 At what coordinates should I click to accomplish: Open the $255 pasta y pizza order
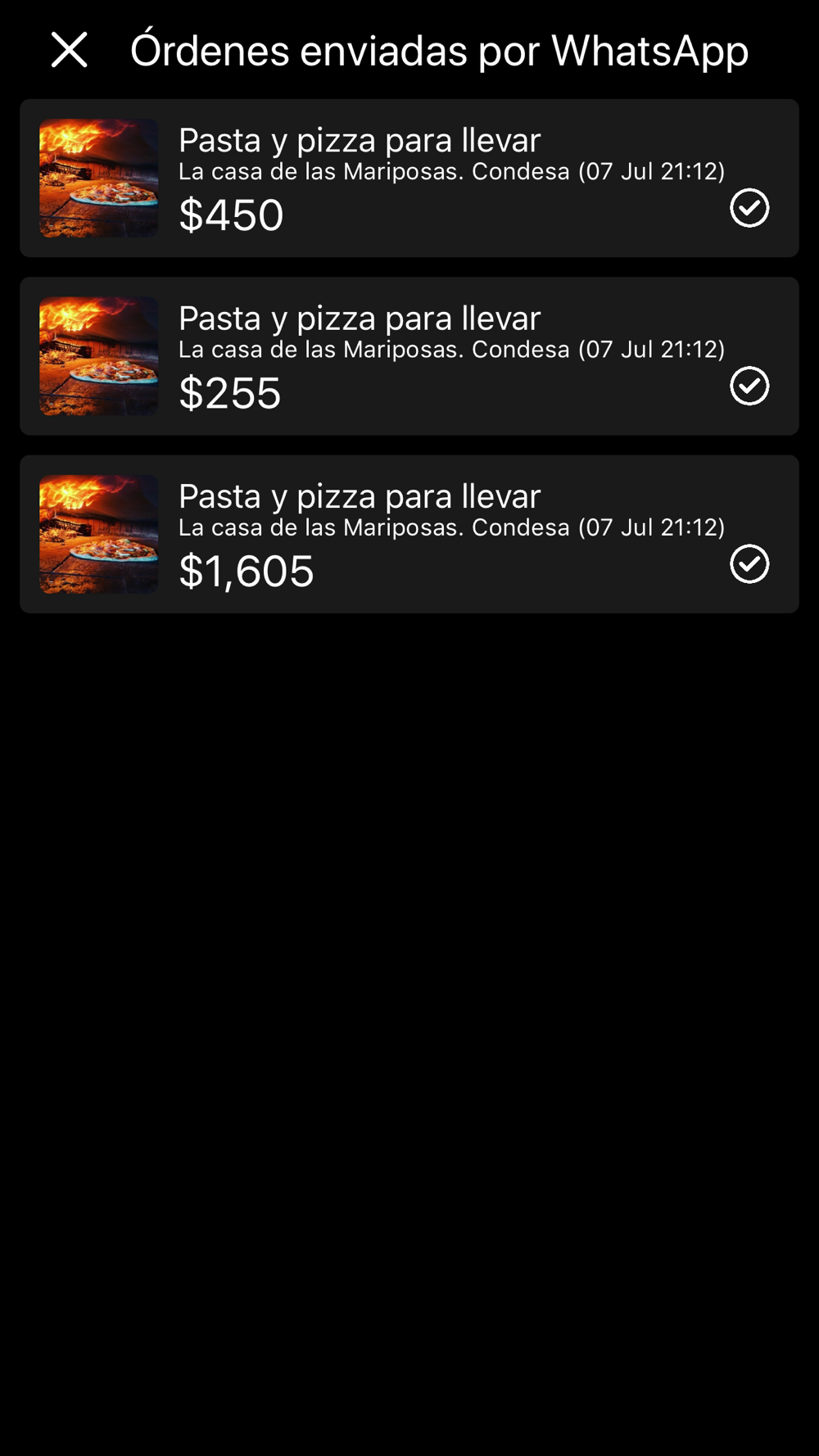409,356
